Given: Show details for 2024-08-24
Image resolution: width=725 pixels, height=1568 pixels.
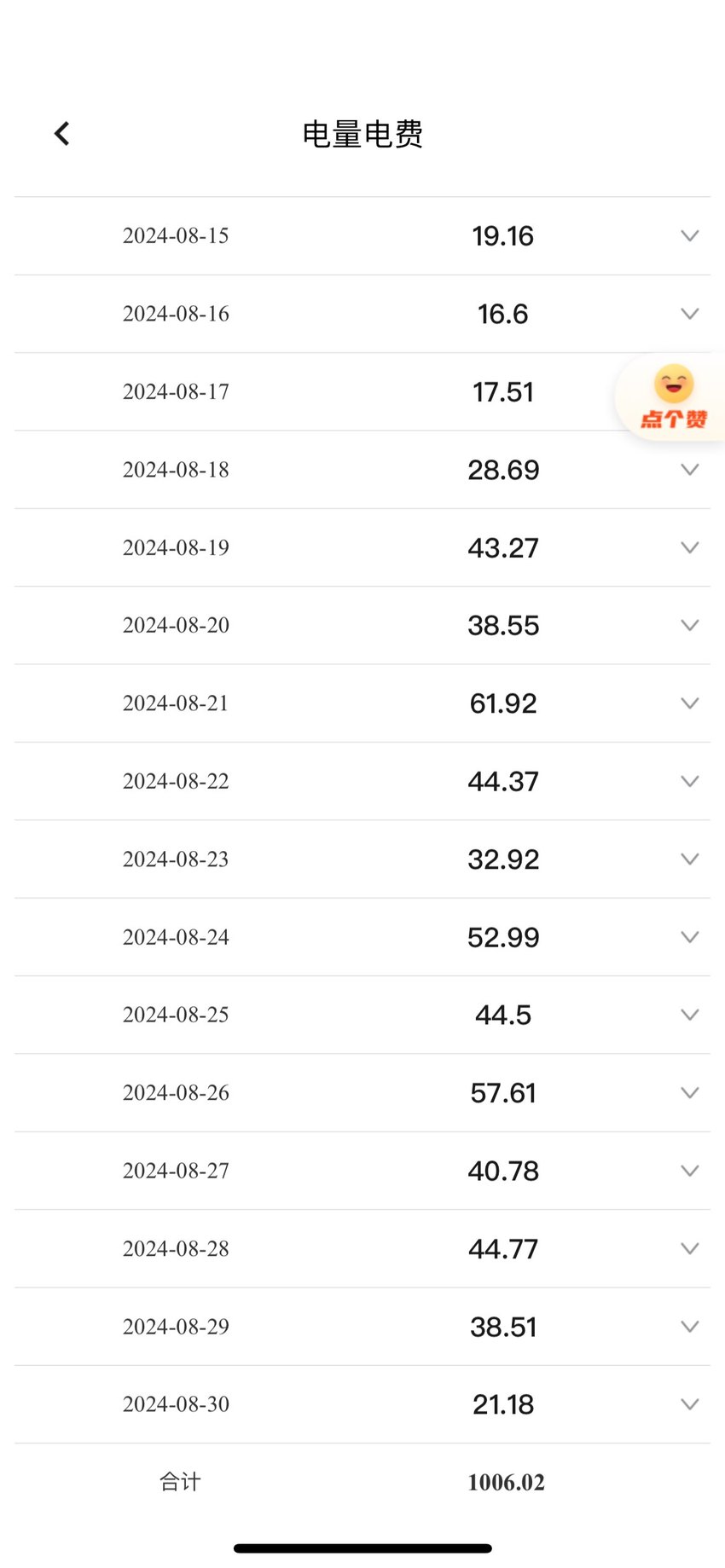Looking at the screenshot, I should click(690, 937).
